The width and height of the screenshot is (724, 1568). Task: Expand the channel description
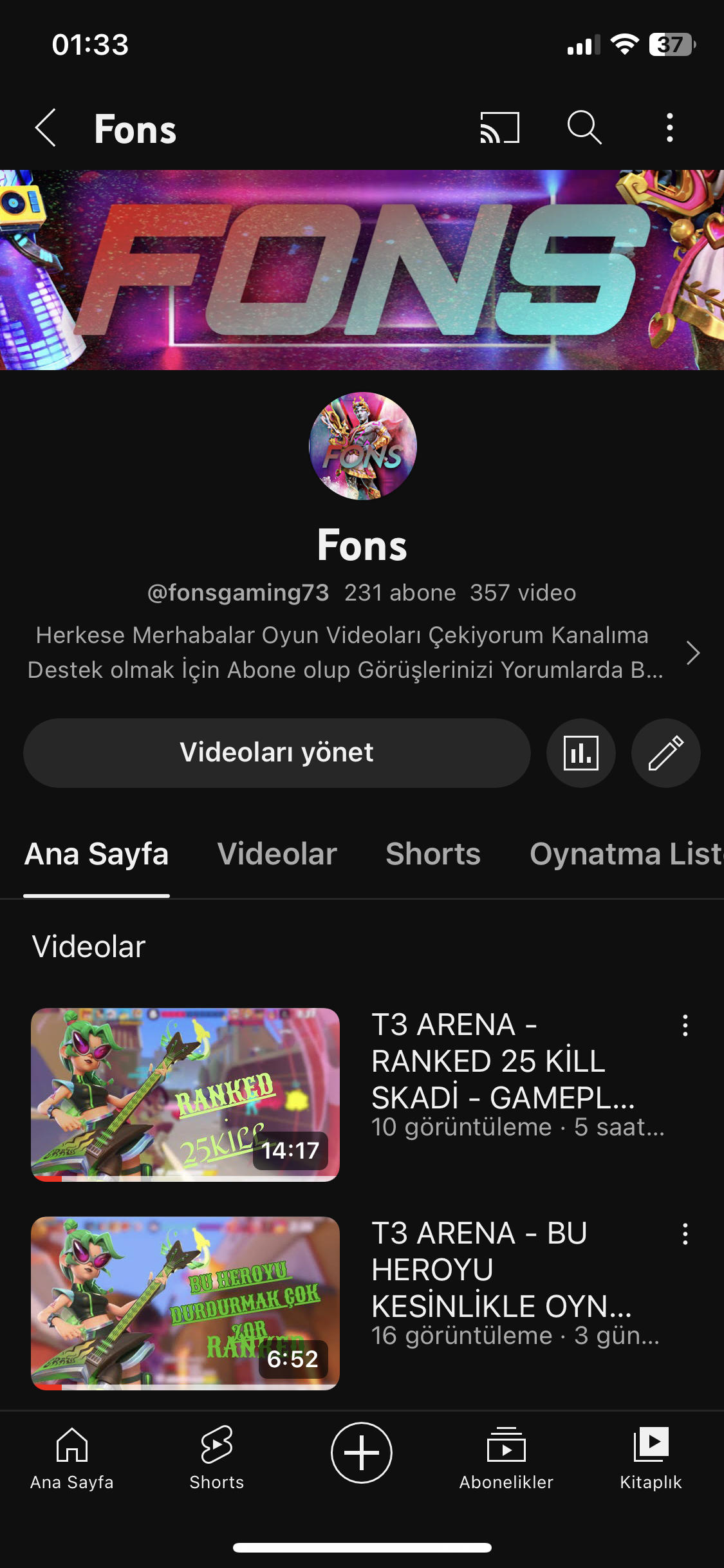coord(692,653)
